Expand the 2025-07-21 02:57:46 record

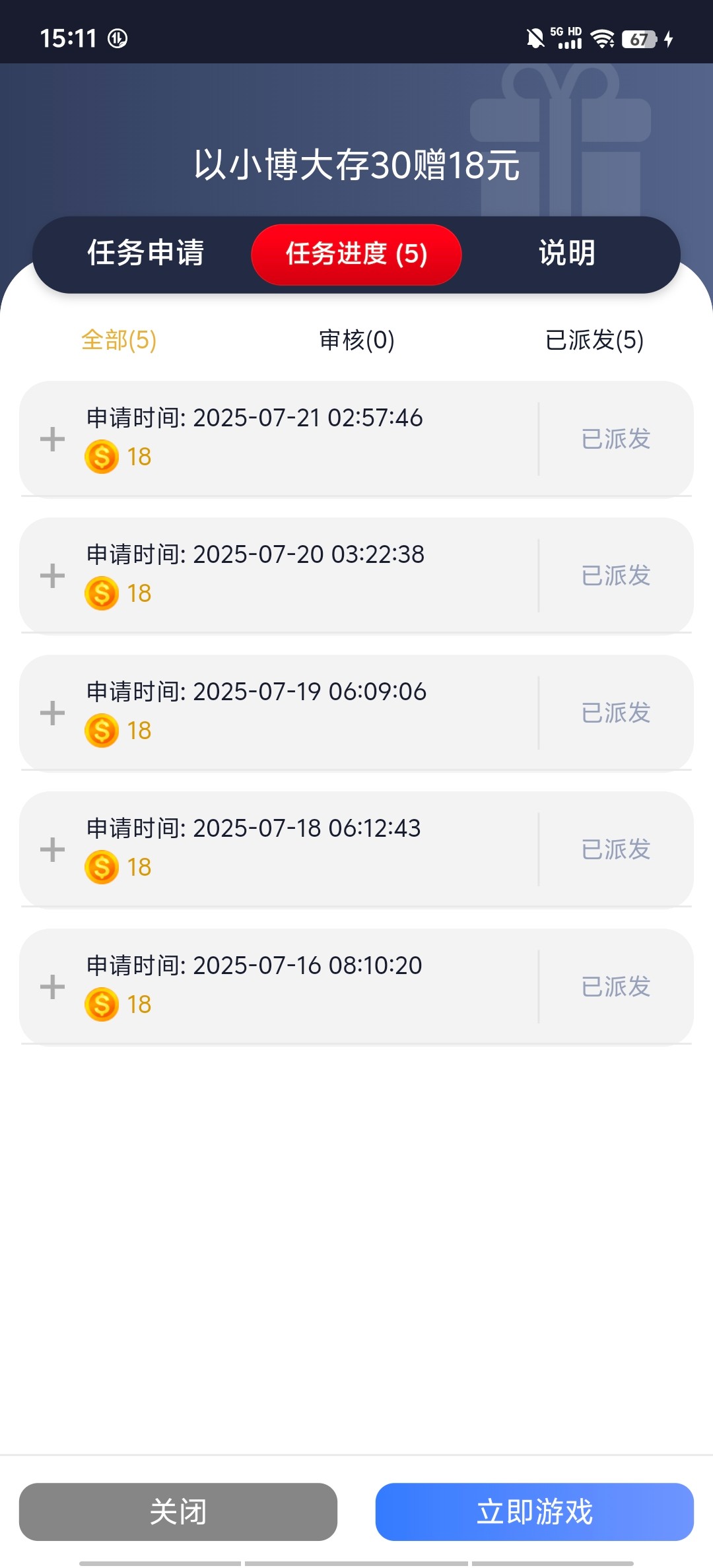53,439
